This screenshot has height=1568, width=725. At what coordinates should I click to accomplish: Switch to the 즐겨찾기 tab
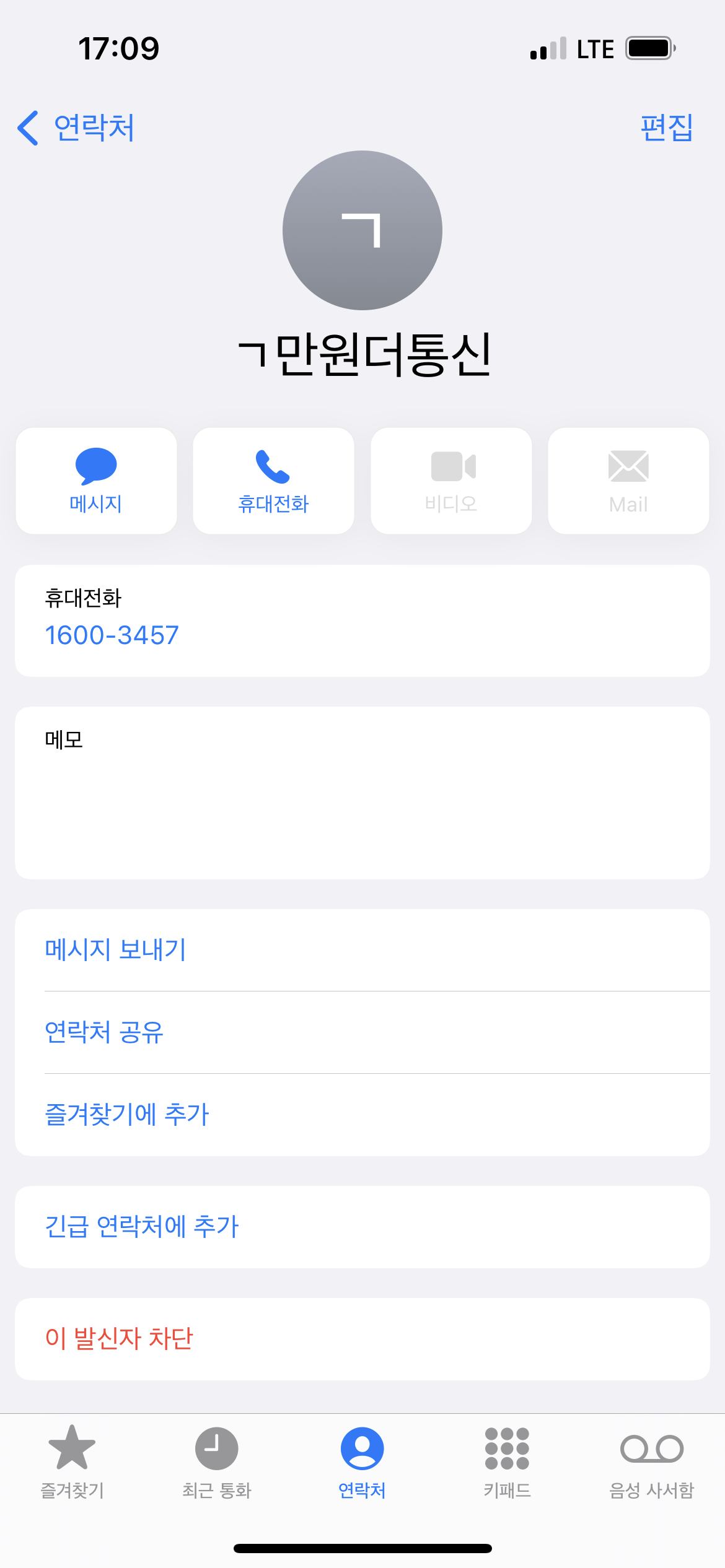coord(72,1462)
